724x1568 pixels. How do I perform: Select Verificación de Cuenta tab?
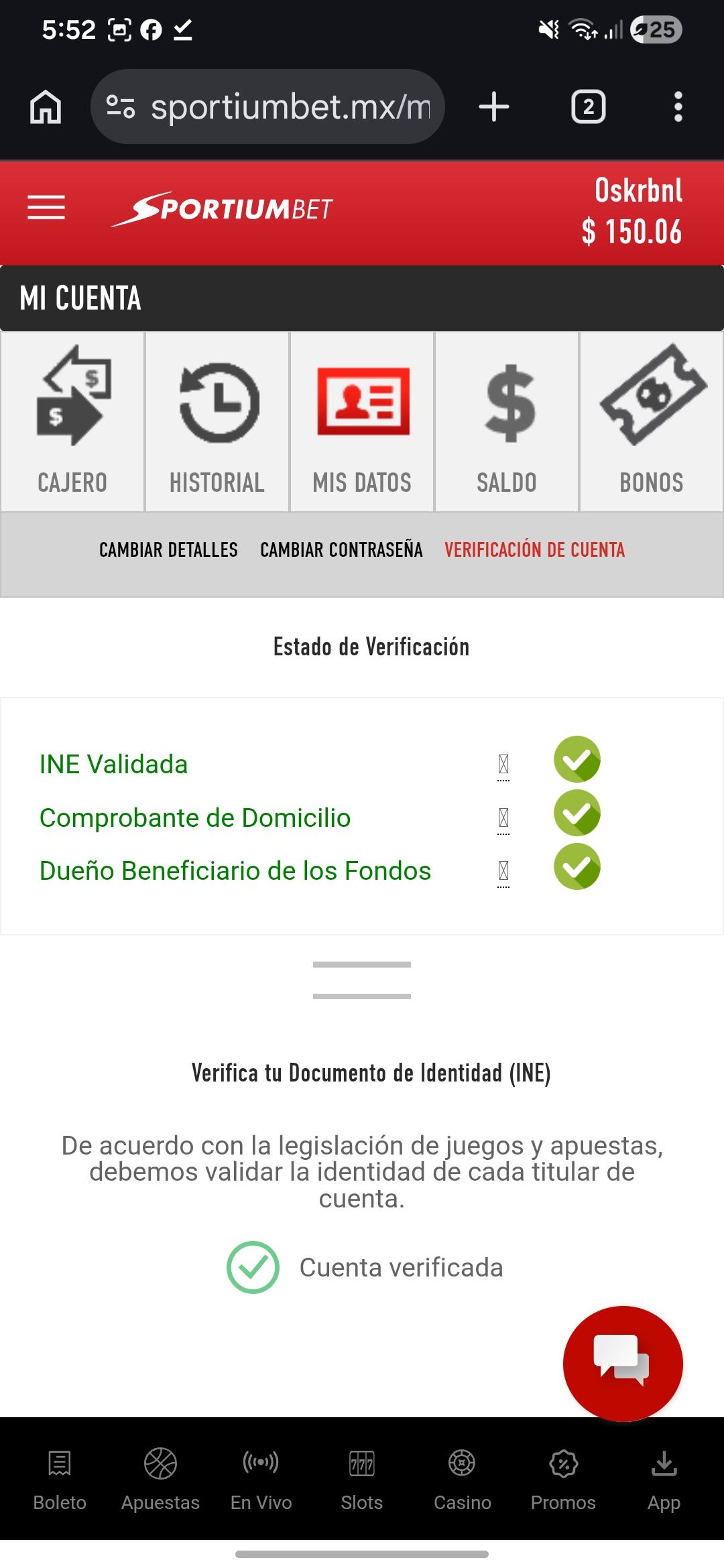click(534, 550)
